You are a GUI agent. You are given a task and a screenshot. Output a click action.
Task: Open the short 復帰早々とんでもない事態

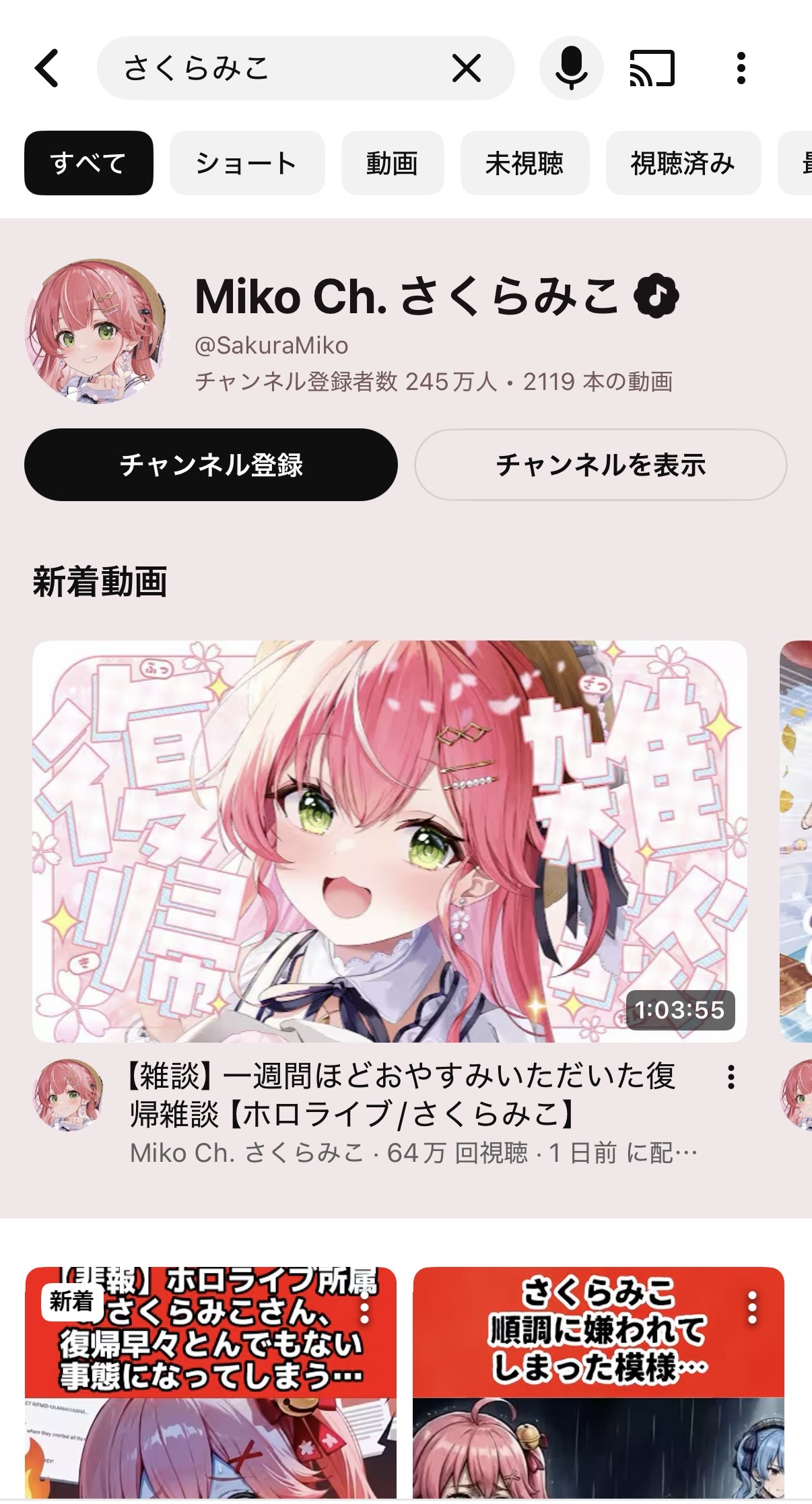(211, 1384)
